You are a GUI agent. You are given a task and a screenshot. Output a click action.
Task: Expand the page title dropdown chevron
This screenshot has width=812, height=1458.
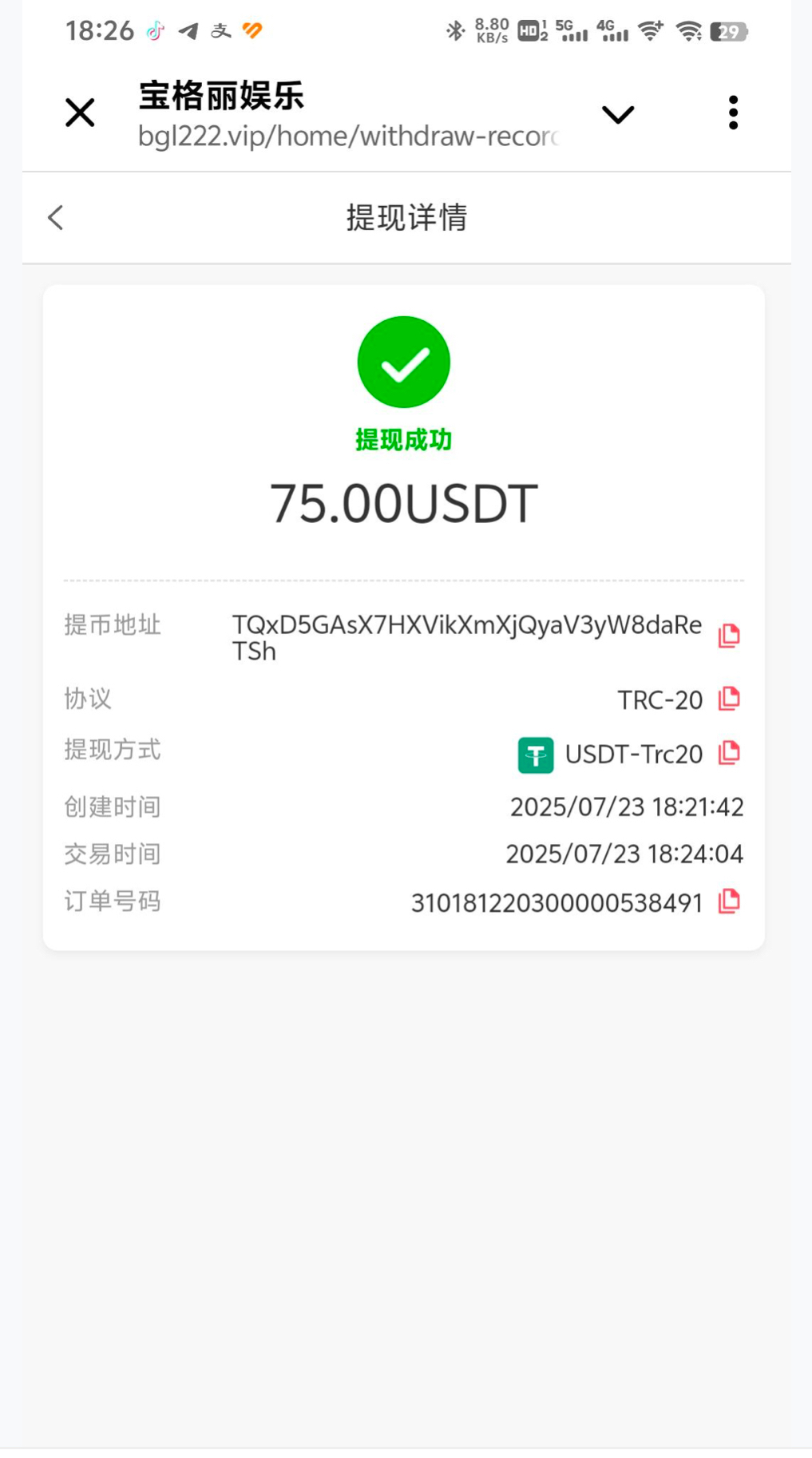(x=617, y=114)
